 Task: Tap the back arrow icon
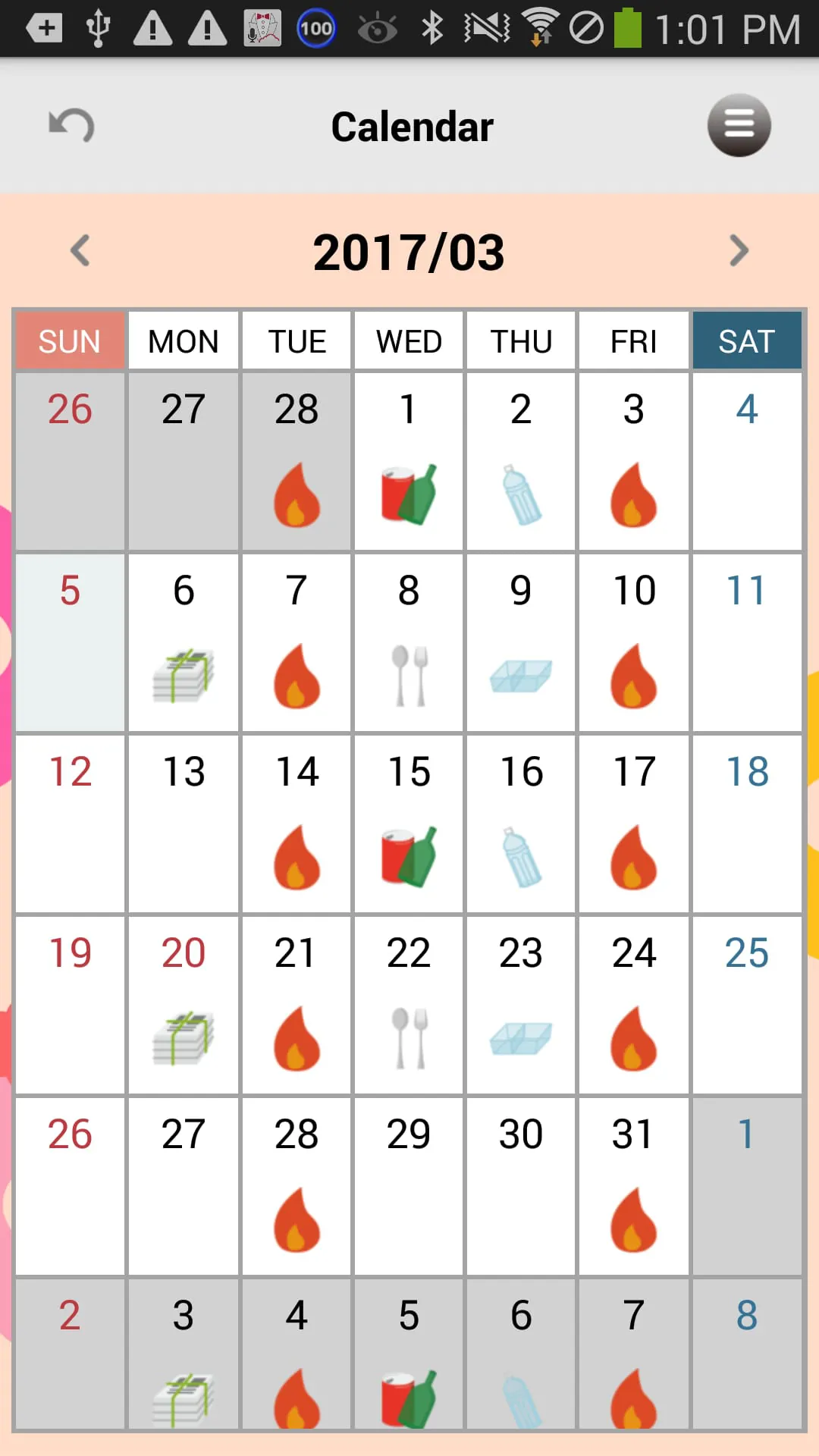coord(71,125)
